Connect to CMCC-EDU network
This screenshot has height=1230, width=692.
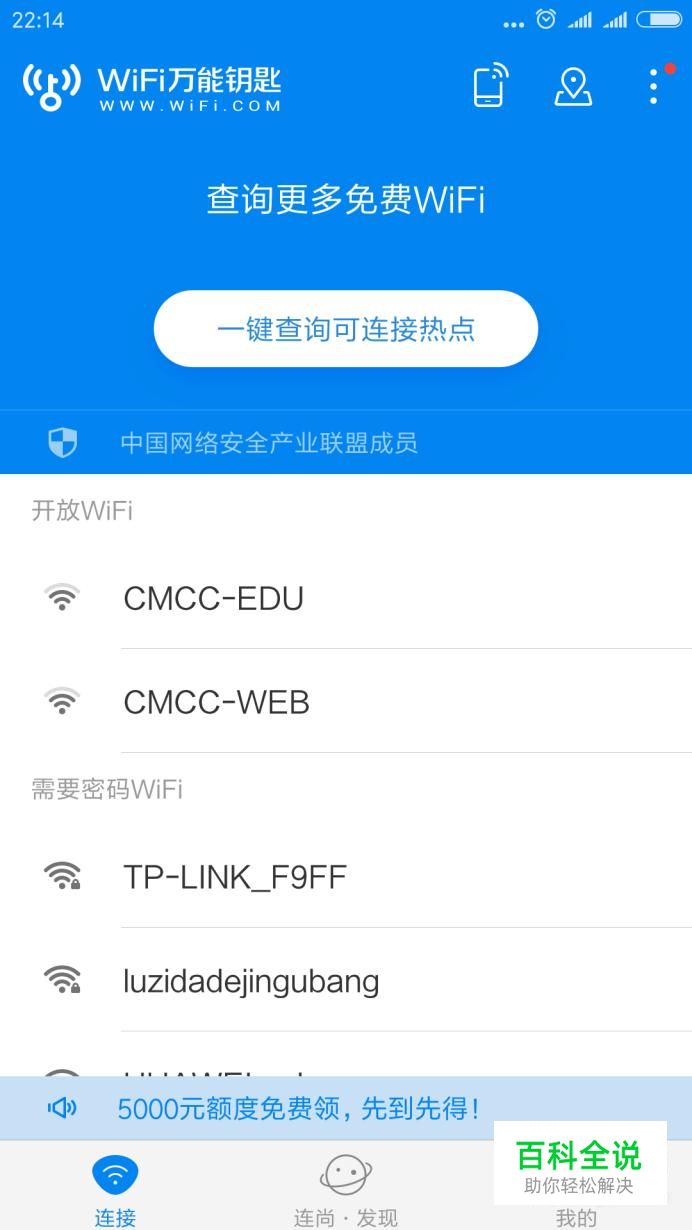(346, 598)
